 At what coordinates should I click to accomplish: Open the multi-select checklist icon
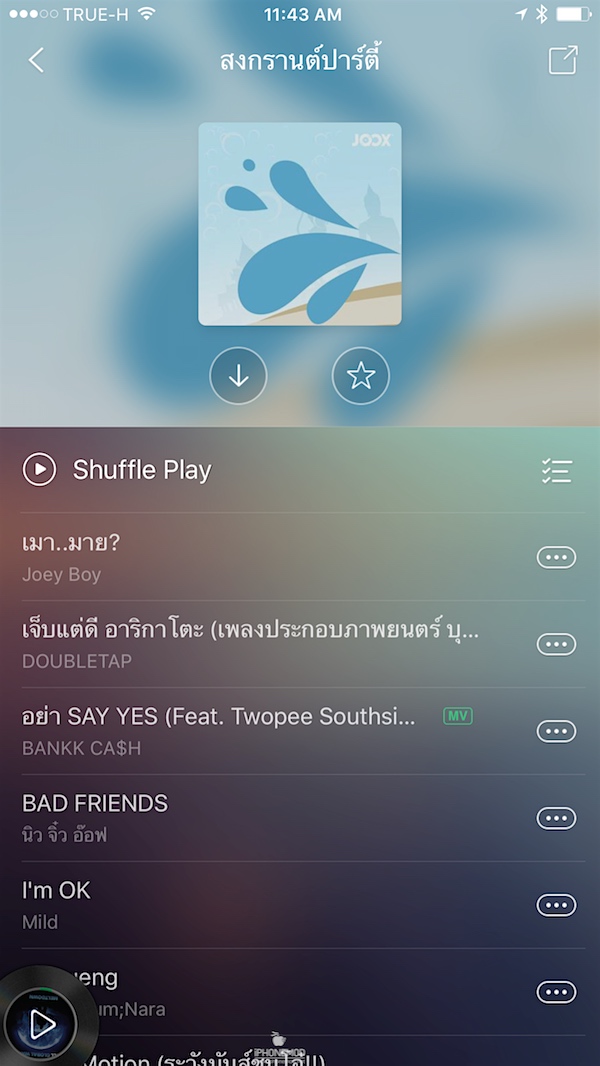pyautogui.click(x=556, y=471)
